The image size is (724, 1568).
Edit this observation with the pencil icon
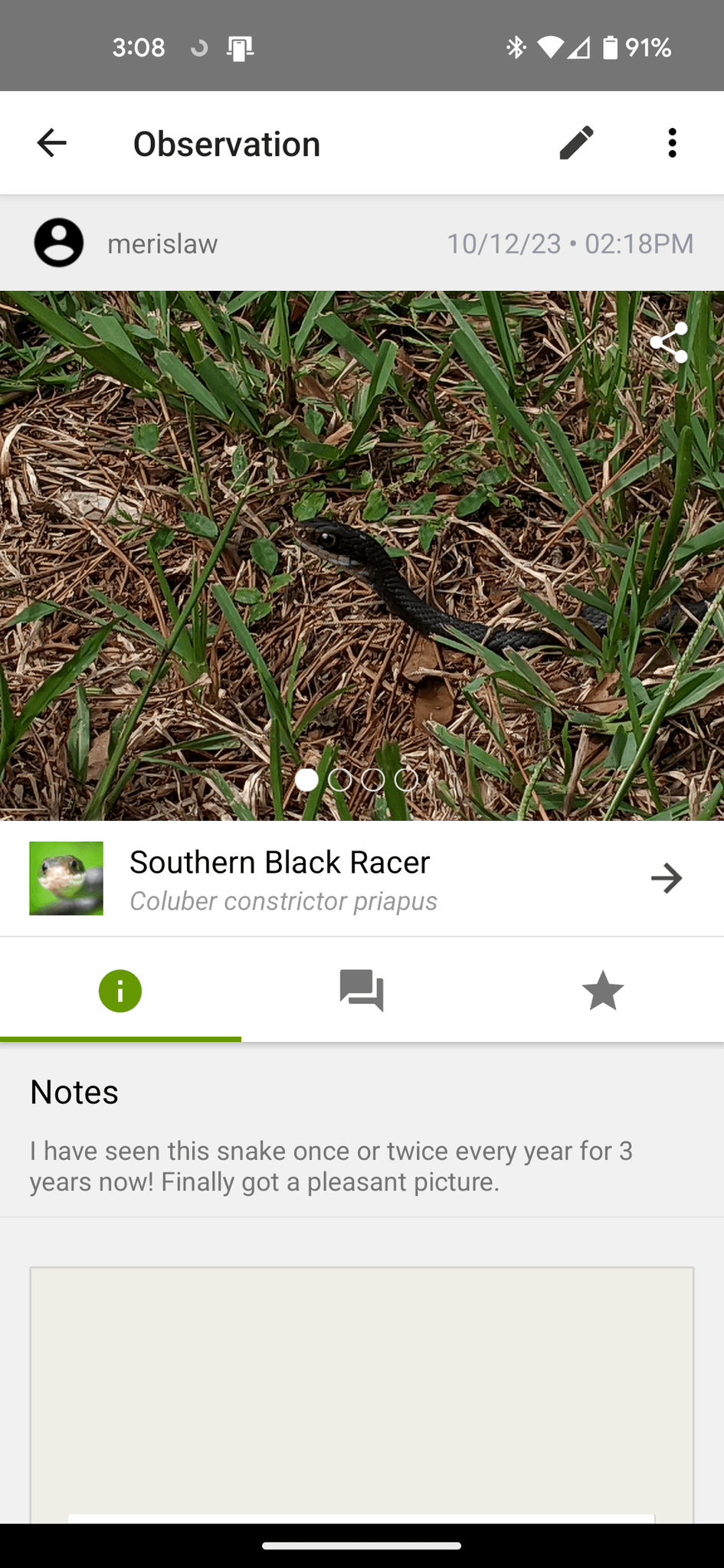[576, 143]
